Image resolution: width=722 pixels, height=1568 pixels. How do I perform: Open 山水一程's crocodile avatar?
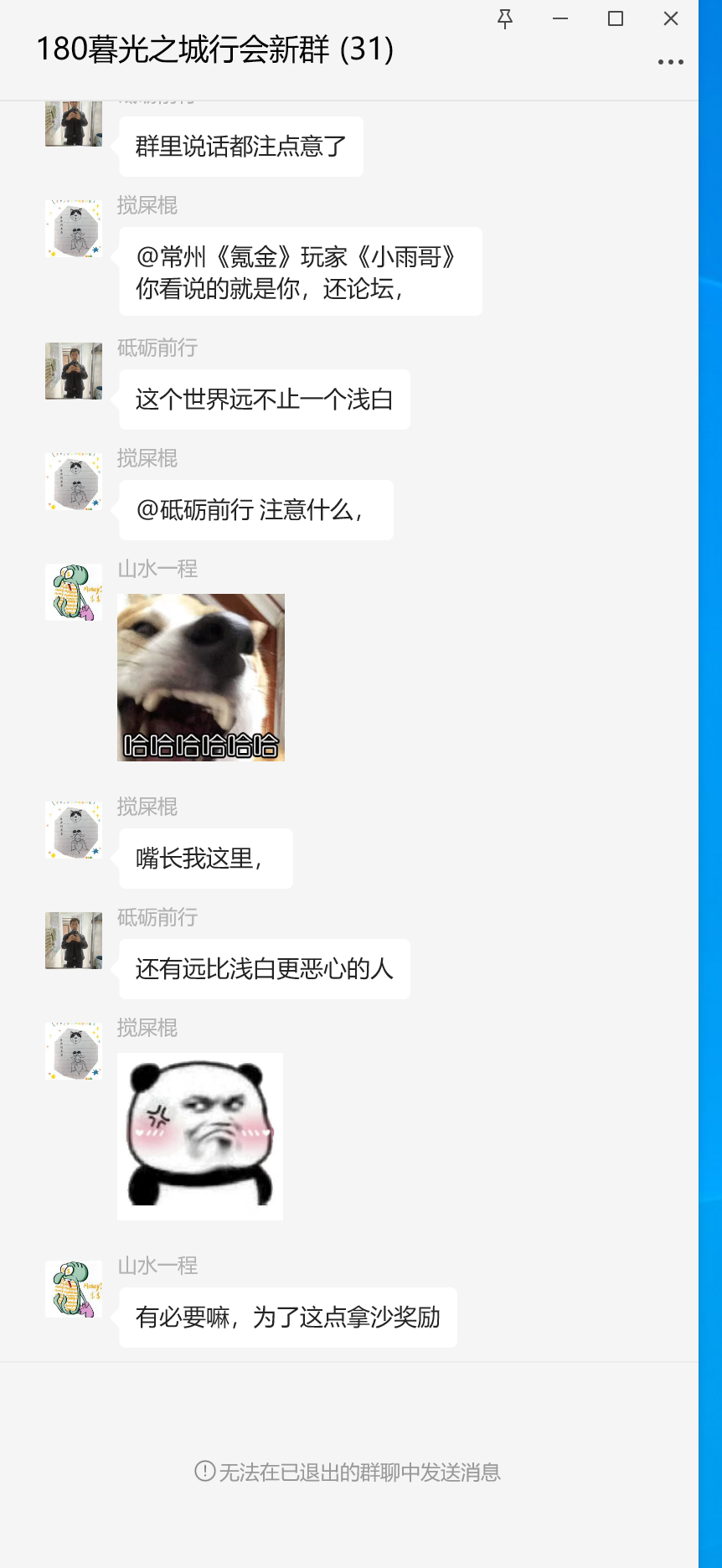[73, 592]
